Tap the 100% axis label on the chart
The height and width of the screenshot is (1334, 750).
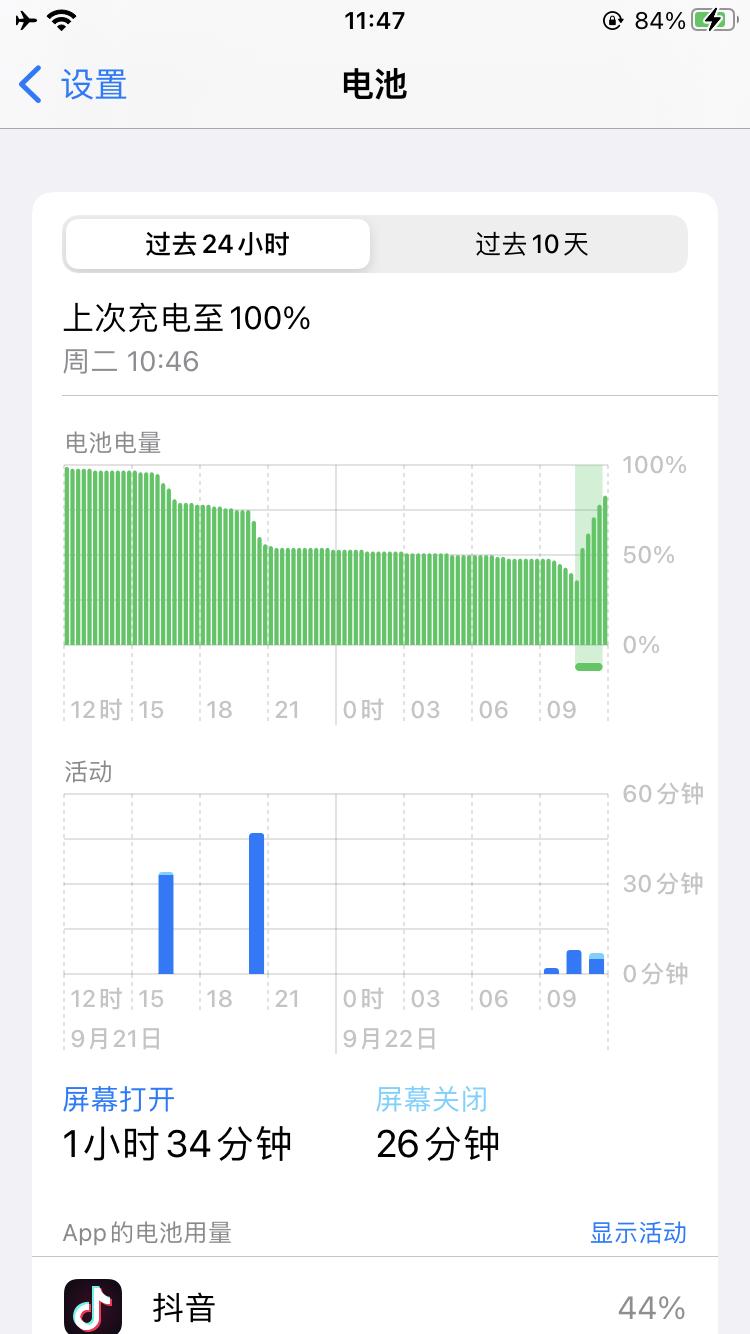click(655, 464)
